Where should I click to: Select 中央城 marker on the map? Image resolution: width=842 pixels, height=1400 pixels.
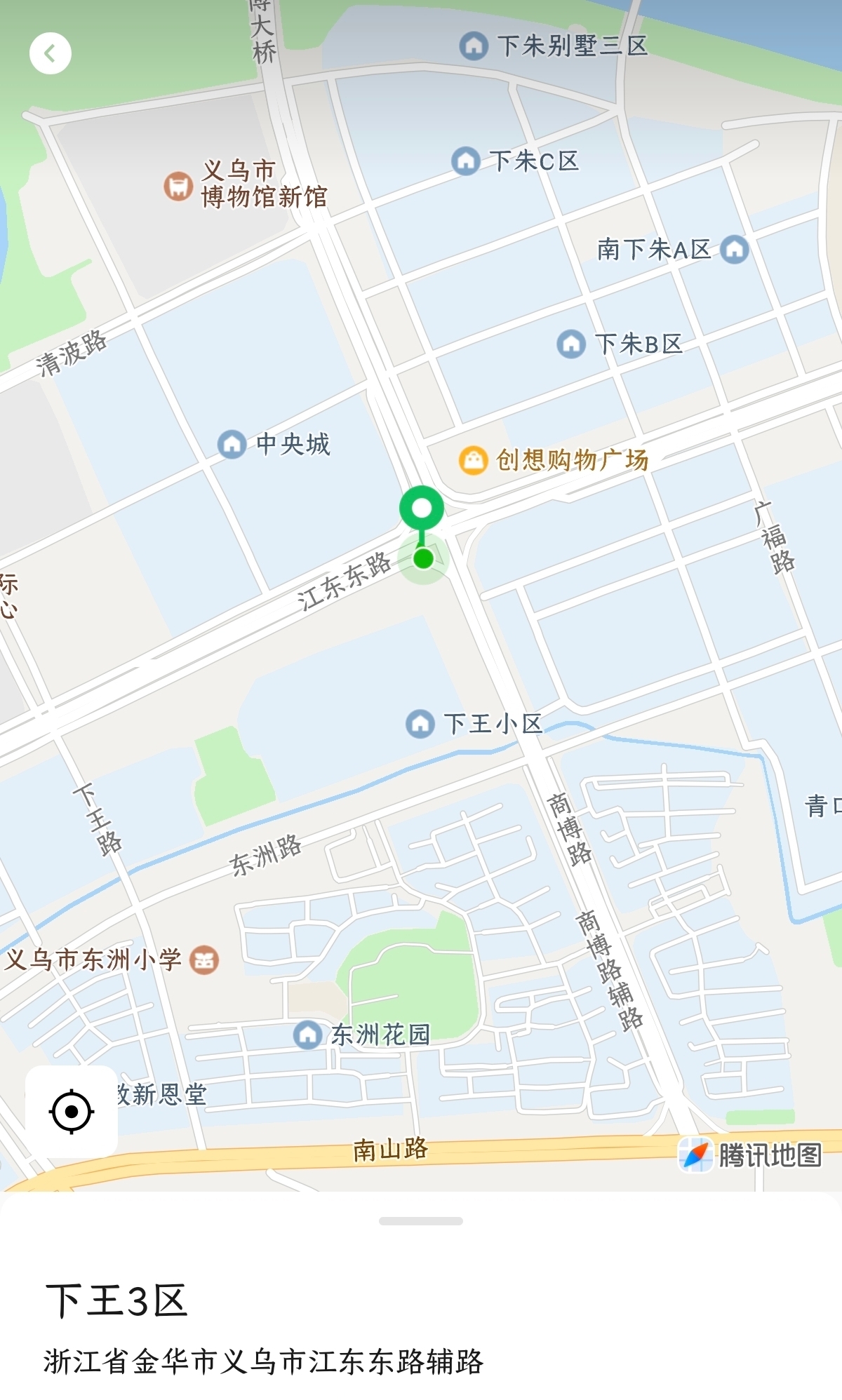tap(232, 444)
